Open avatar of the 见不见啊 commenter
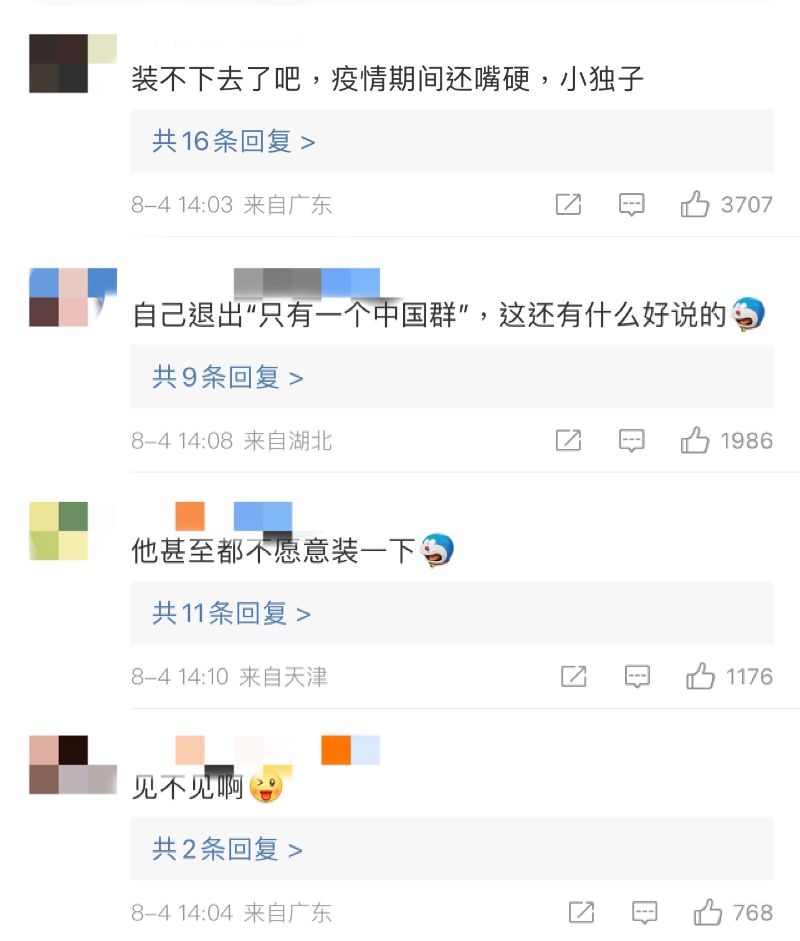This screenshot has width=800, height=941. coord(72,765)
